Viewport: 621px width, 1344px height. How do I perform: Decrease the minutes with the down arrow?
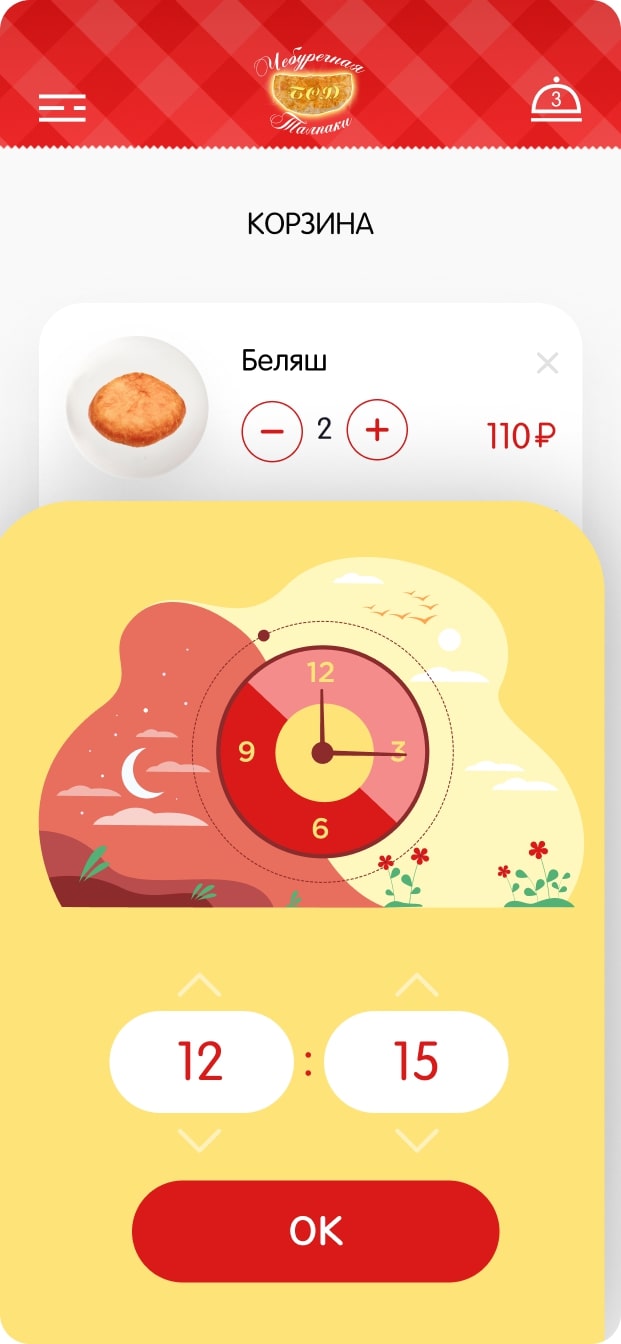pyautogui.click(x=416, y=1140)
